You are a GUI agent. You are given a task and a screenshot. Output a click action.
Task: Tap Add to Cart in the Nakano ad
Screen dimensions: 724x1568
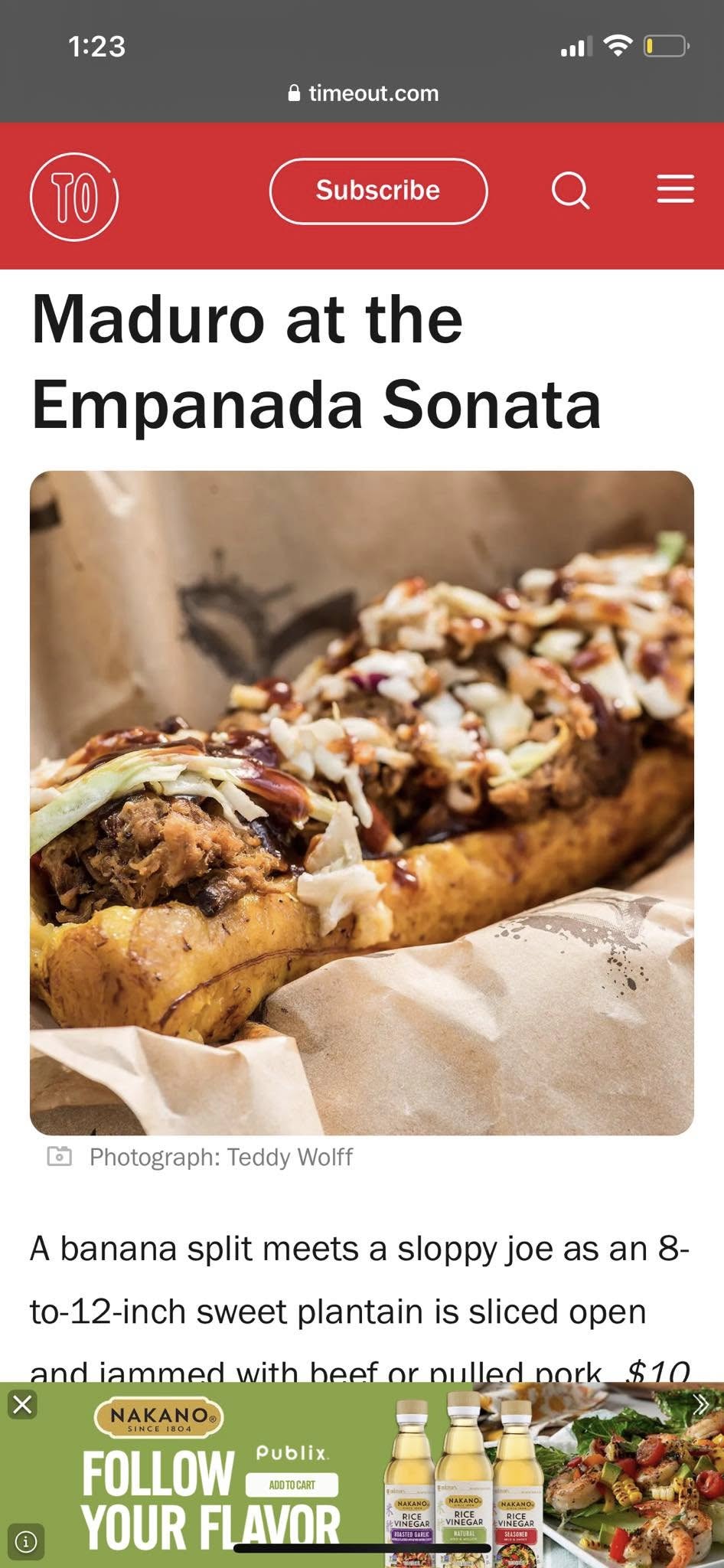click(292, 1485)
